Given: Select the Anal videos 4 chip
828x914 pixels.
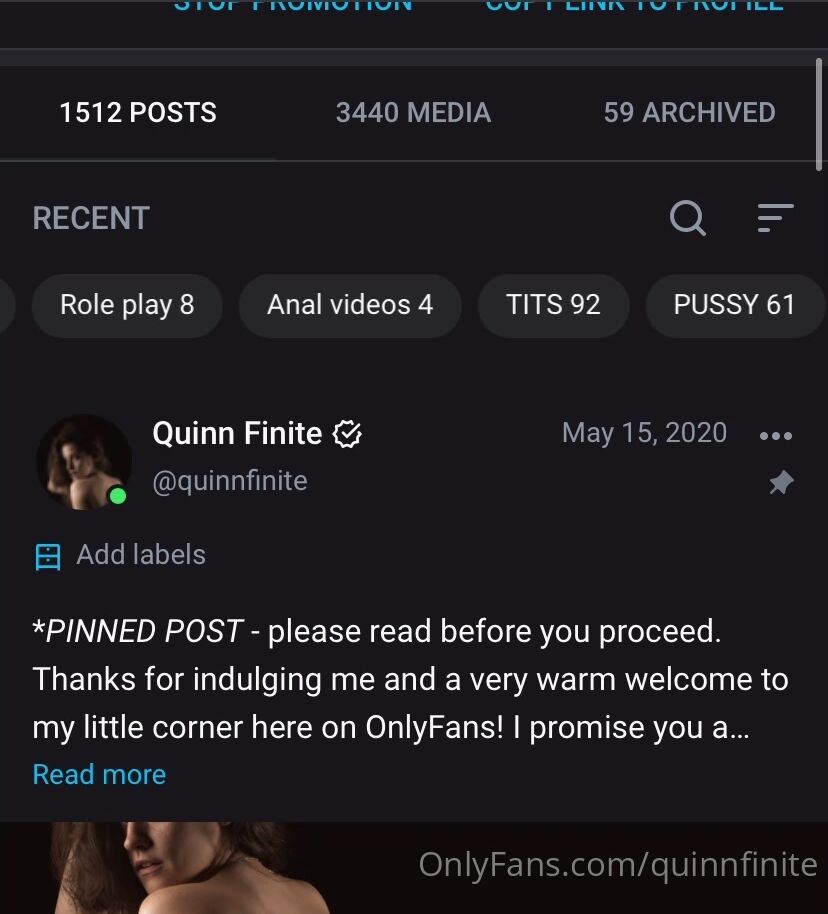Looking at the screenshot, I should click(x=350, y=305).
